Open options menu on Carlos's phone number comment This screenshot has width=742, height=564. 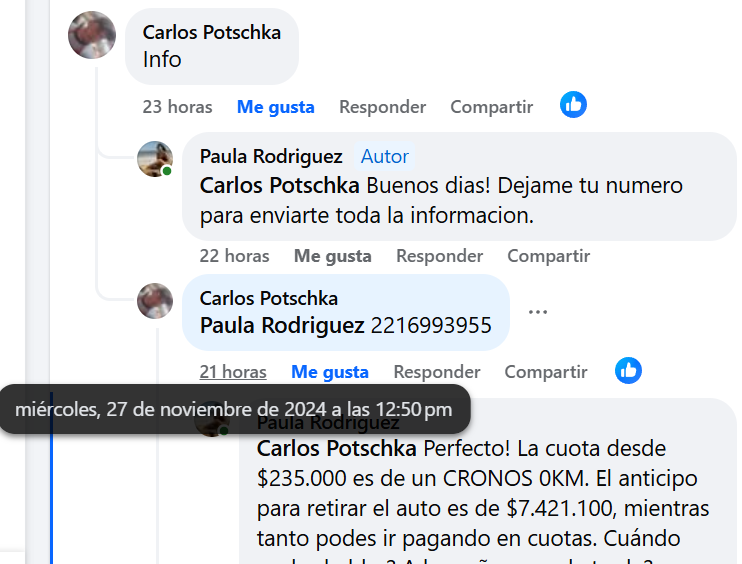click(538, 312)
